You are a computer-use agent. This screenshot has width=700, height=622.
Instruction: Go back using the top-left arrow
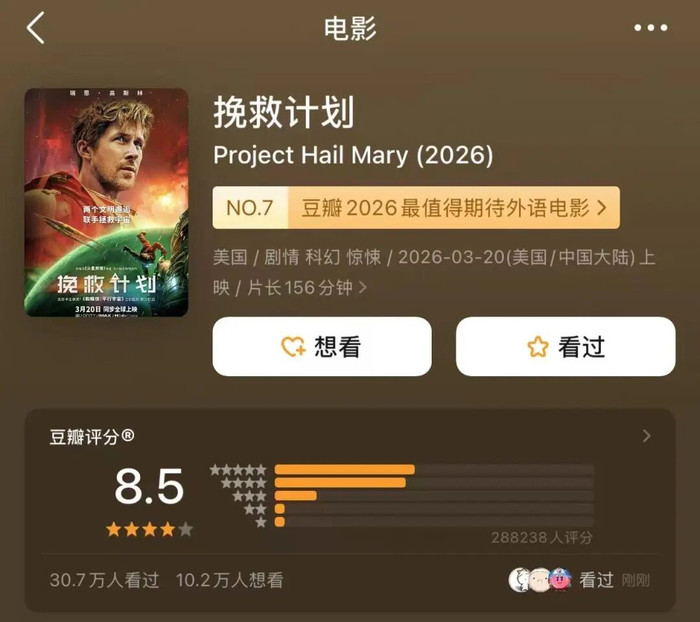pyautogui.click(x=36, y=28)
